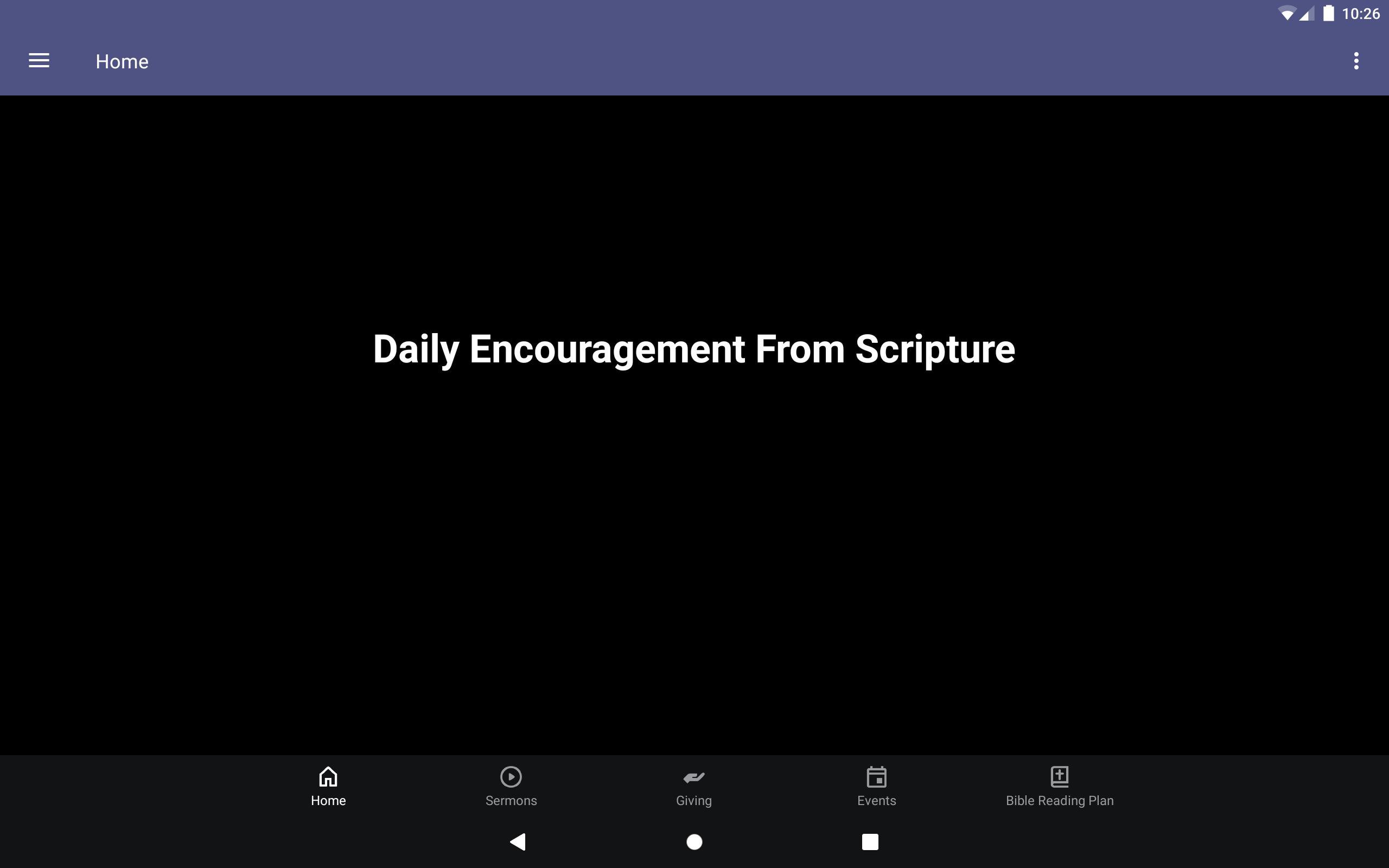Tap the system back button
This screenshot has height=868, width=1389.
point(518,841)
